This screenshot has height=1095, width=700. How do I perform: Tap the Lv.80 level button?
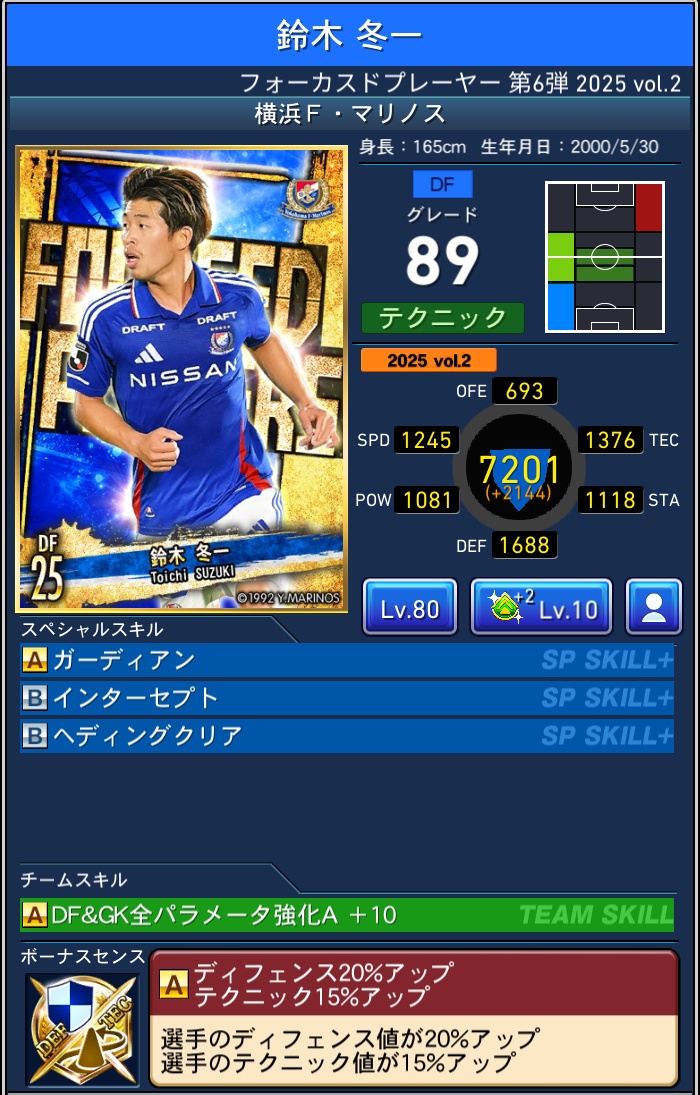[x=410, y=607]
